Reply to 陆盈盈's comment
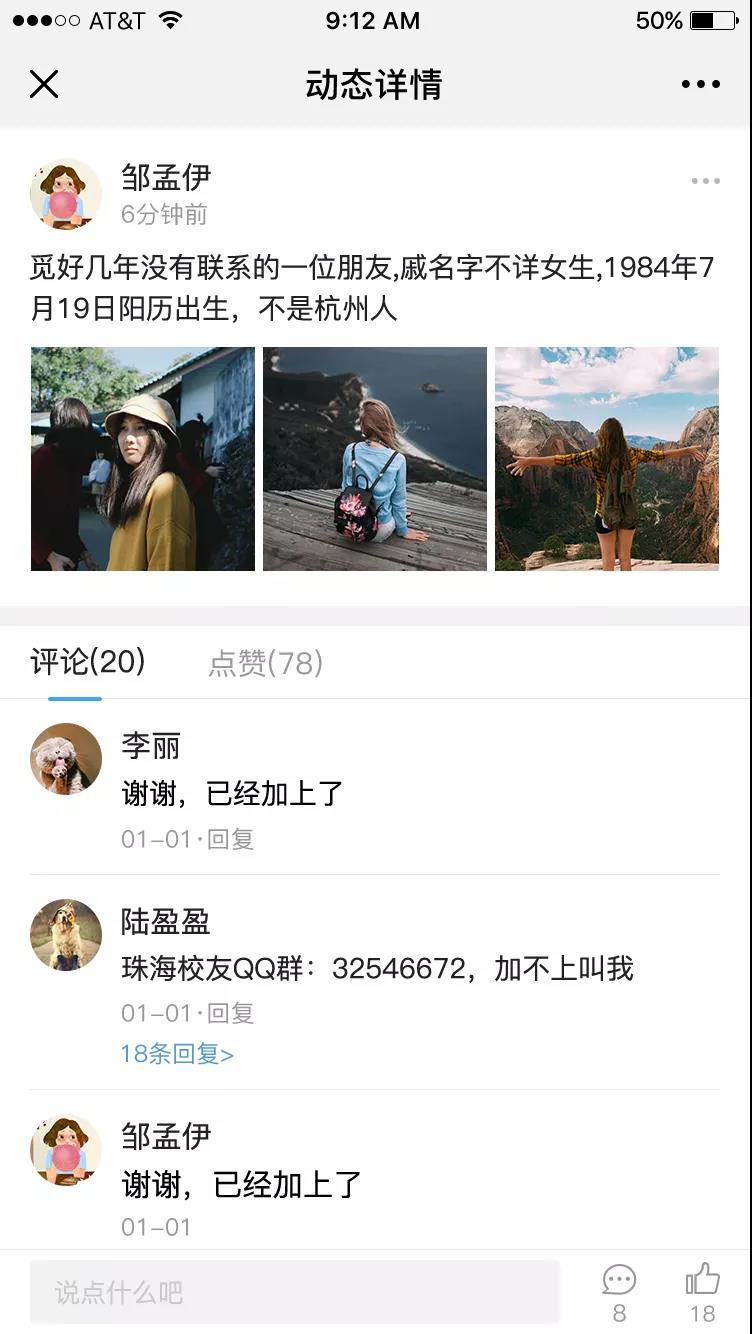Image resolution: width=752 pixels, height=1334 pixels. 231,1013
